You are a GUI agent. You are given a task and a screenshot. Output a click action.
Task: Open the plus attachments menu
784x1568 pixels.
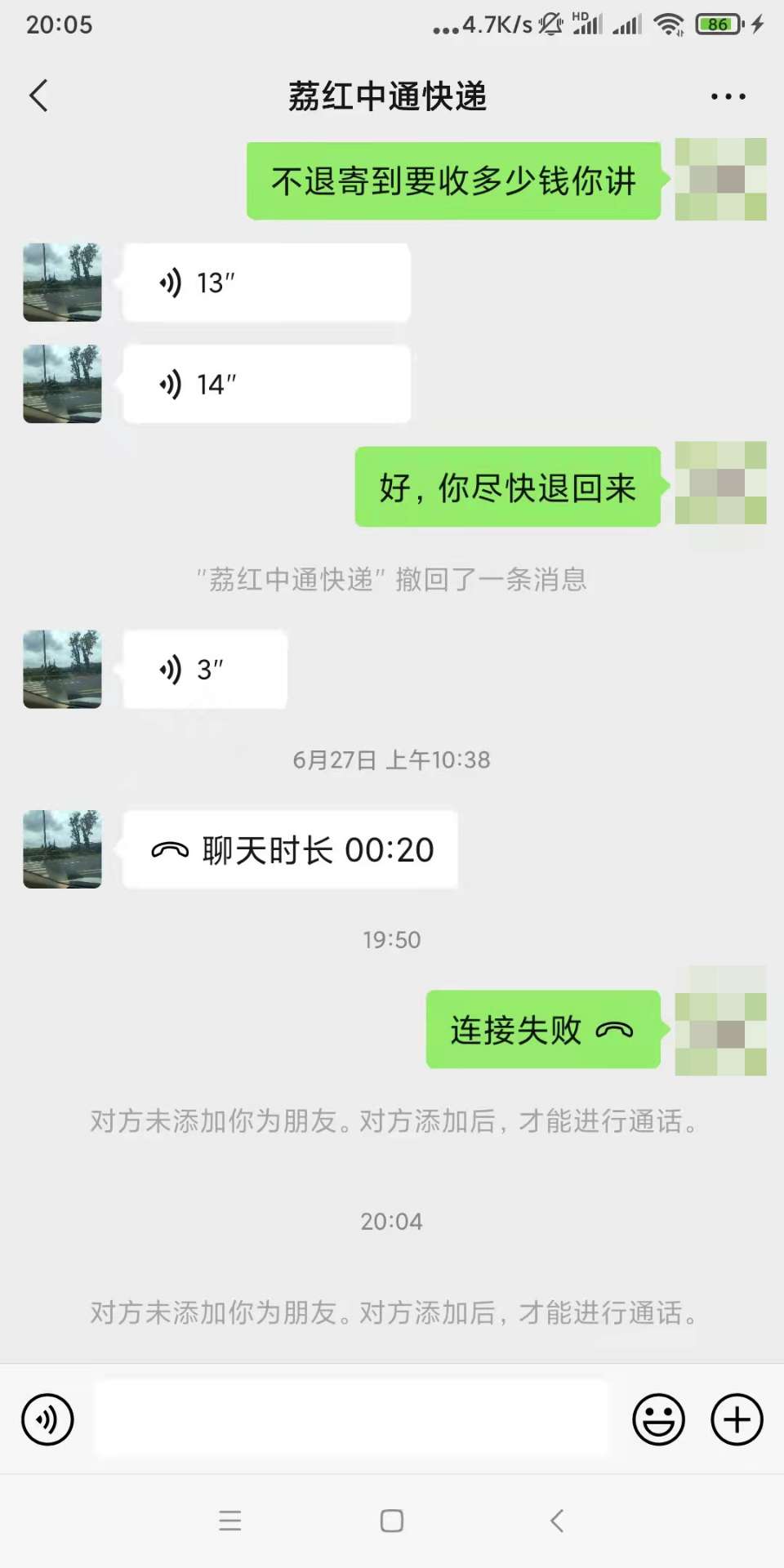737,1419
